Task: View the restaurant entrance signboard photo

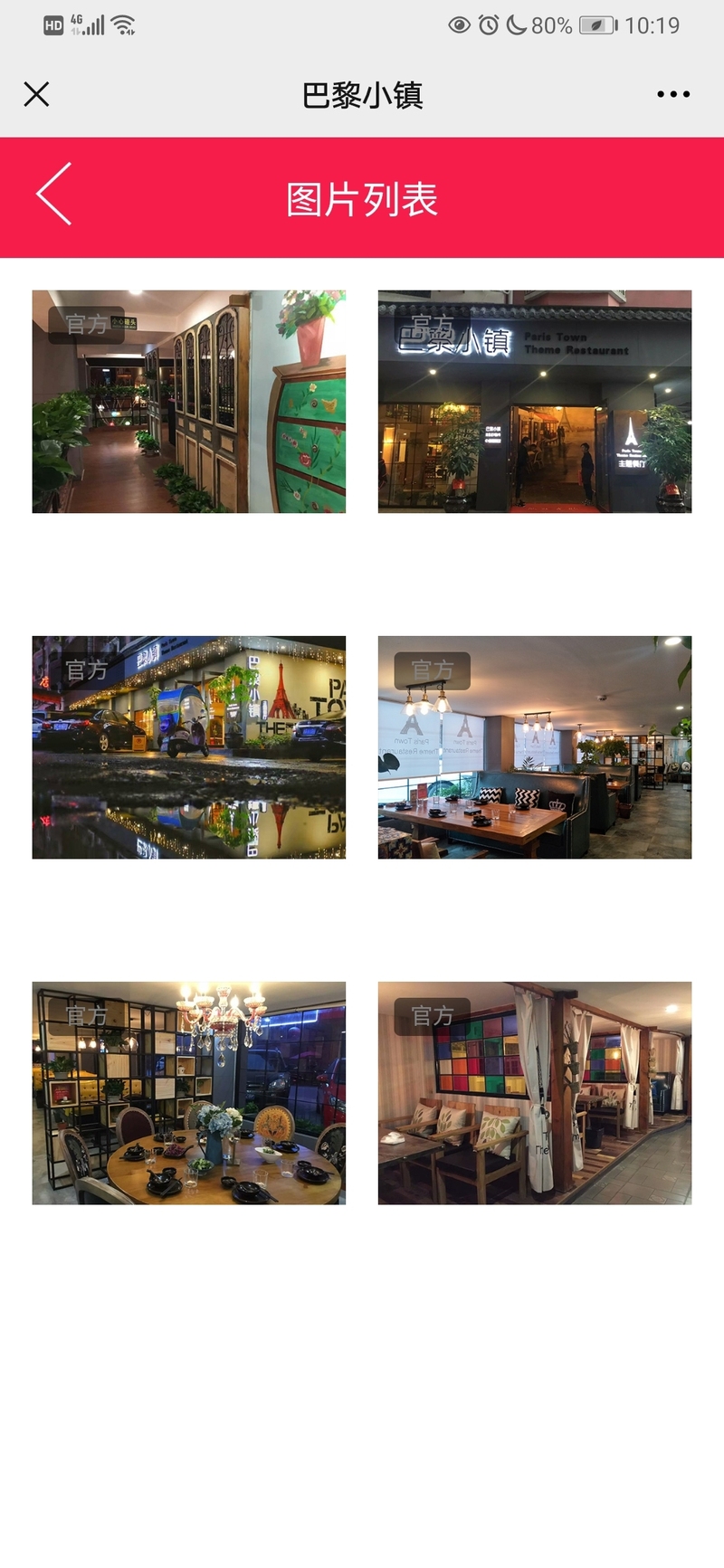Action: tap(534, 402)
